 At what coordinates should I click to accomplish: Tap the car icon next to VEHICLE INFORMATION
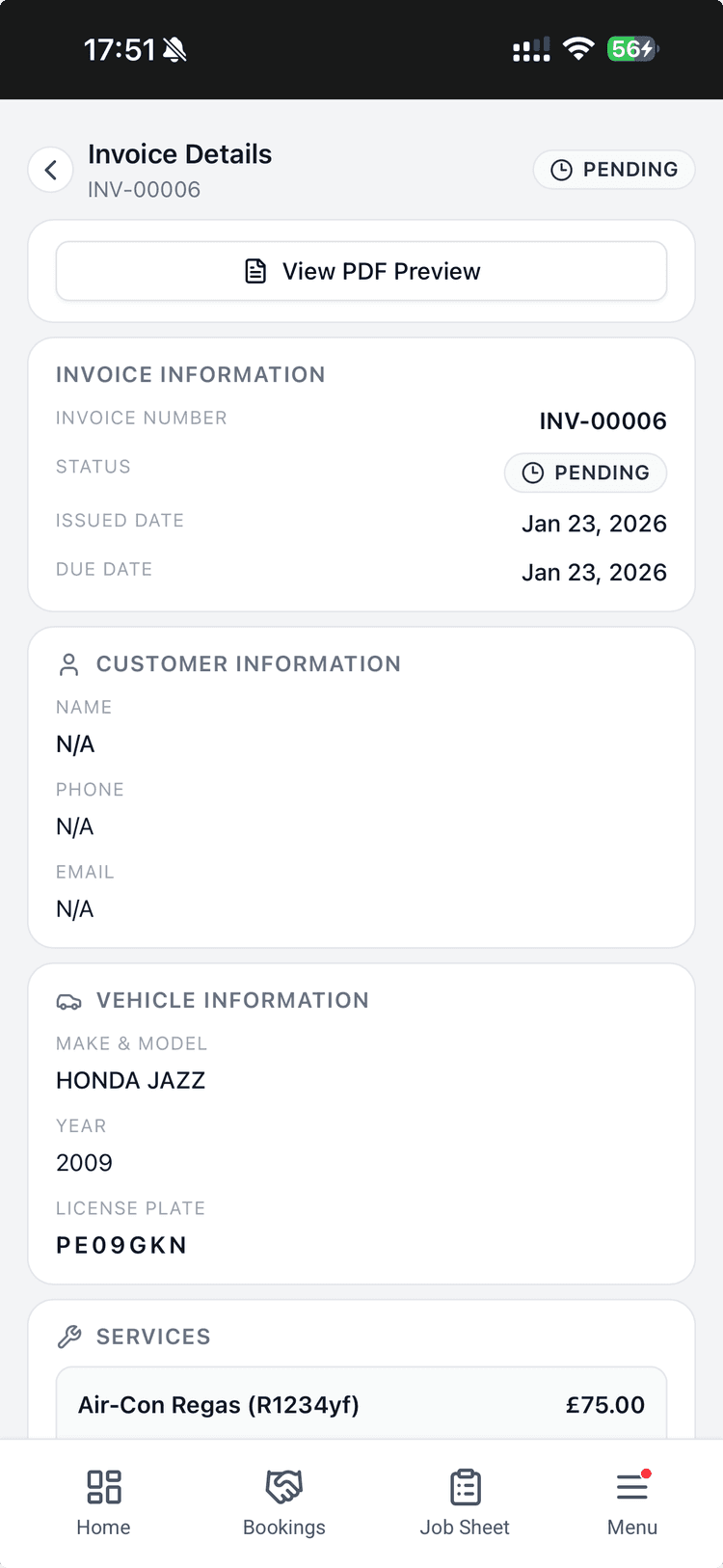pos(67,1001)
